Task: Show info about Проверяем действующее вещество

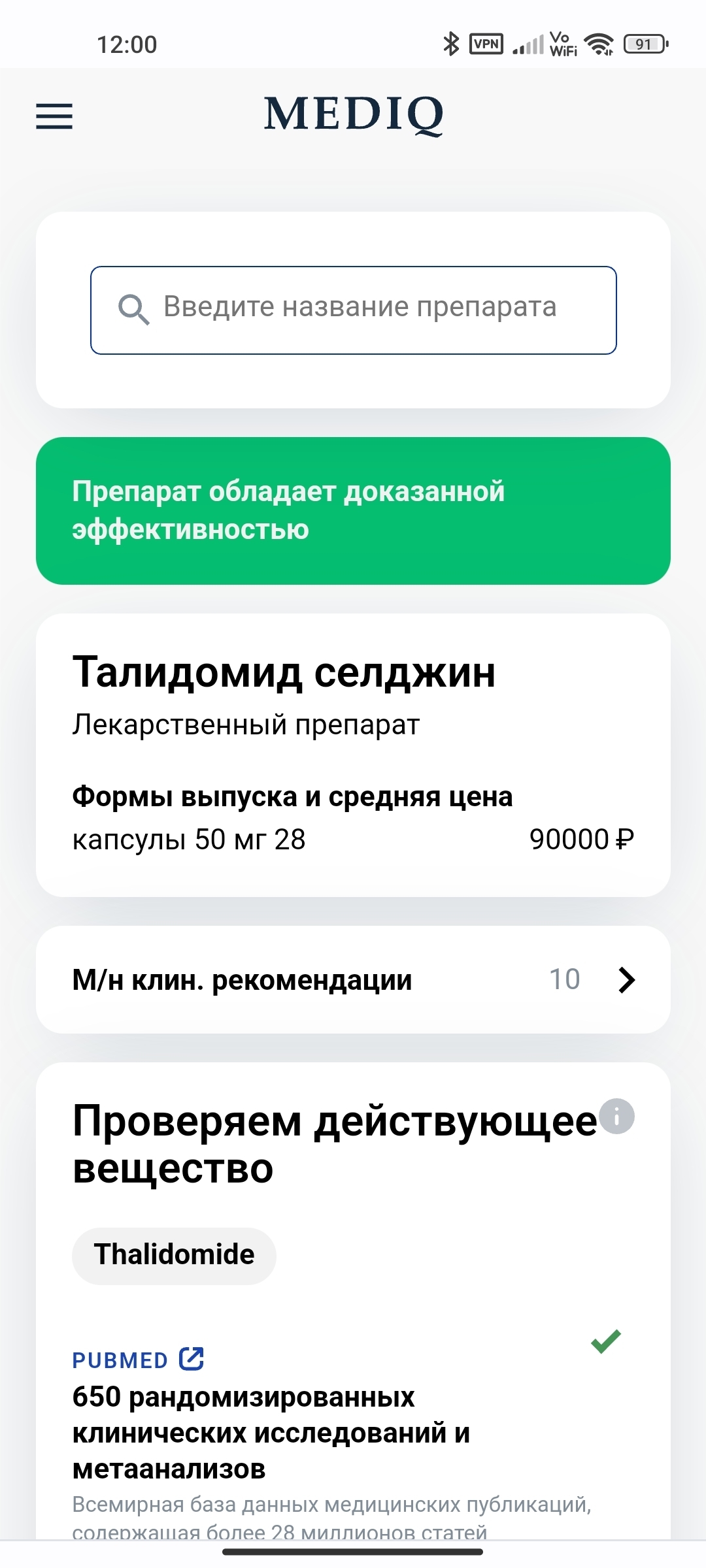Action: [616, 1116]
